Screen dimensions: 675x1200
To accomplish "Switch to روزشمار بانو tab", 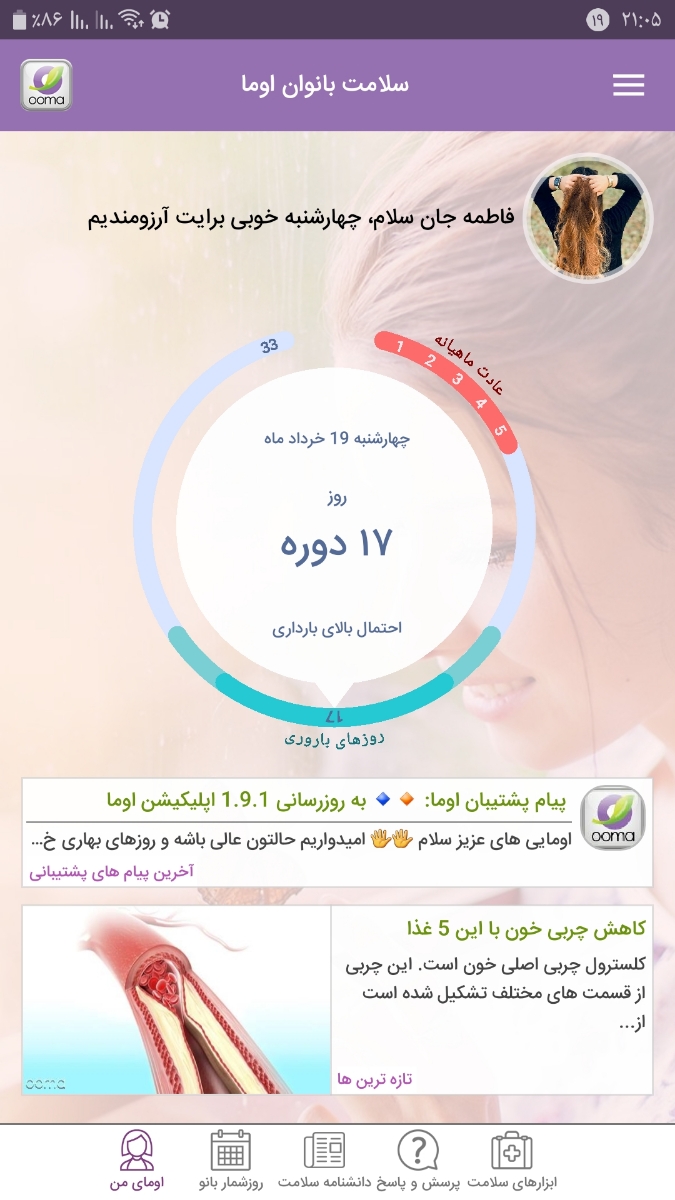I will [231, 1162].
